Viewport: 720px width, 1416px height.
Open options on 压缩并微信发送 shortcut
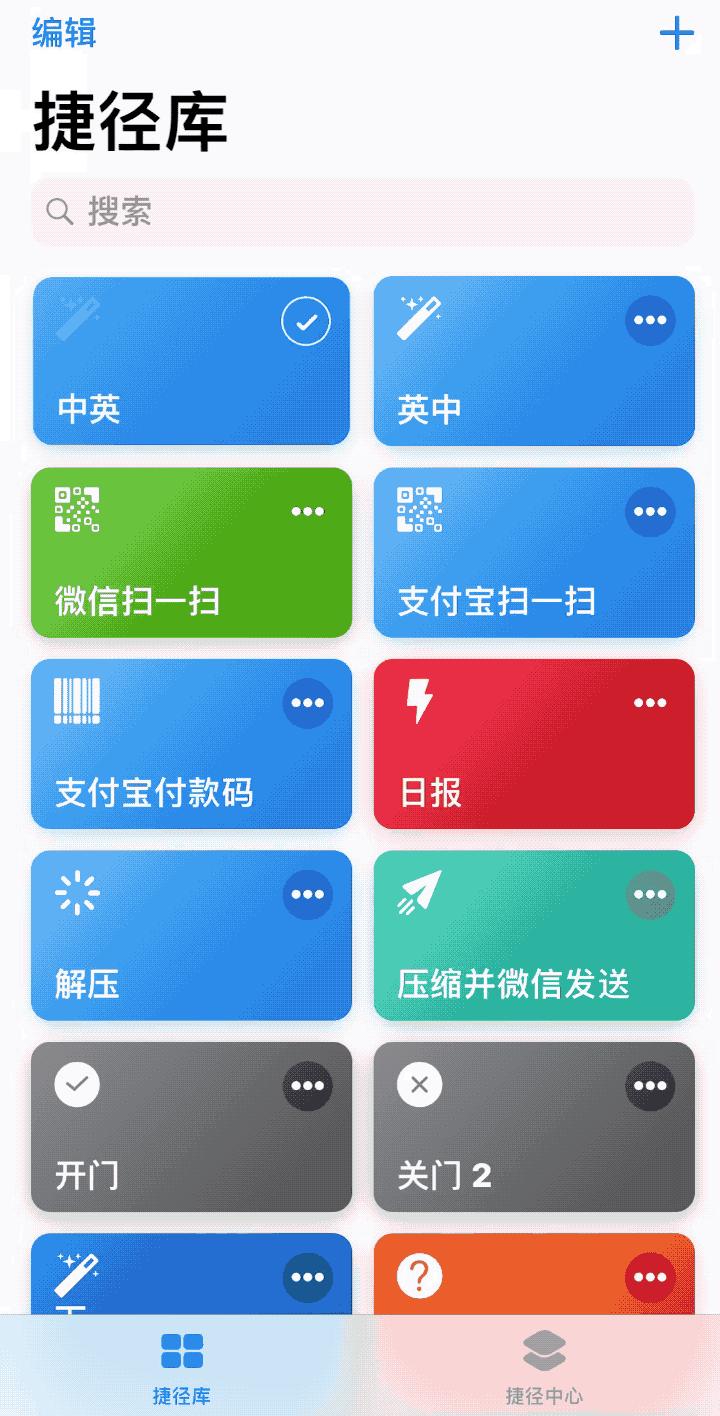pyautogui.click(x=650, y=894)
